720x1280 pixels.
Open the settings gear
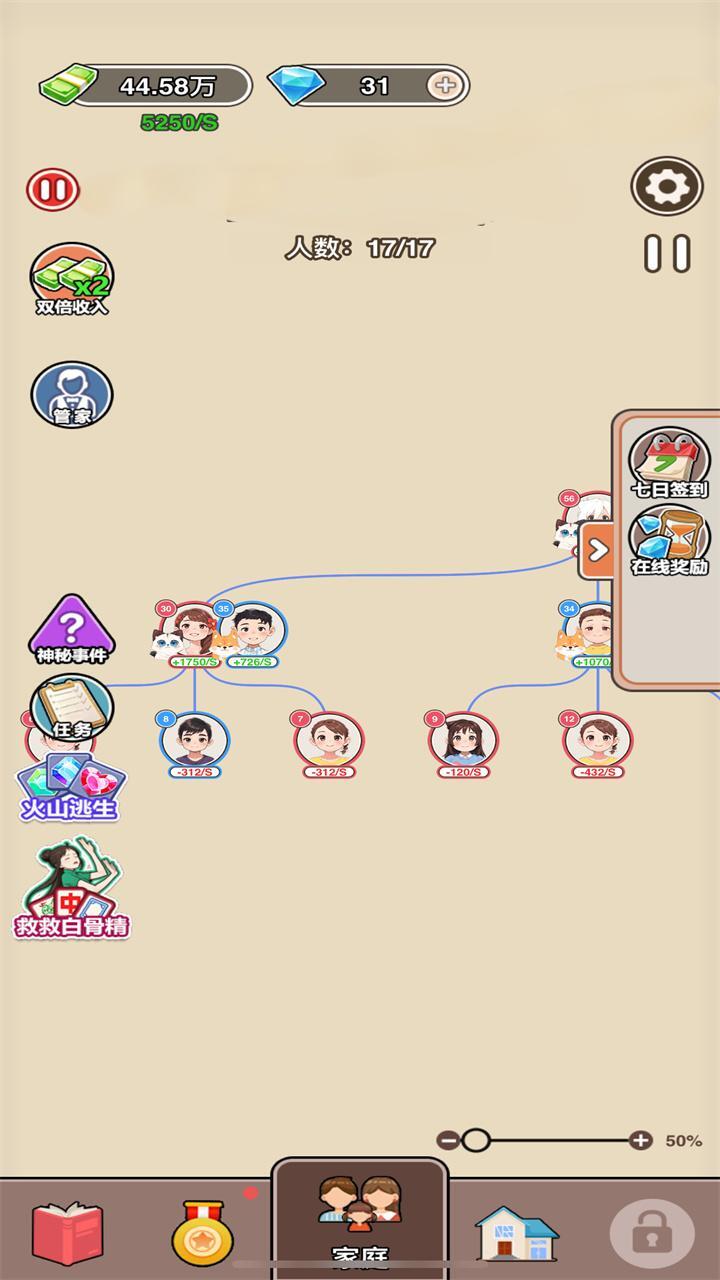click(x=667, y=187)
